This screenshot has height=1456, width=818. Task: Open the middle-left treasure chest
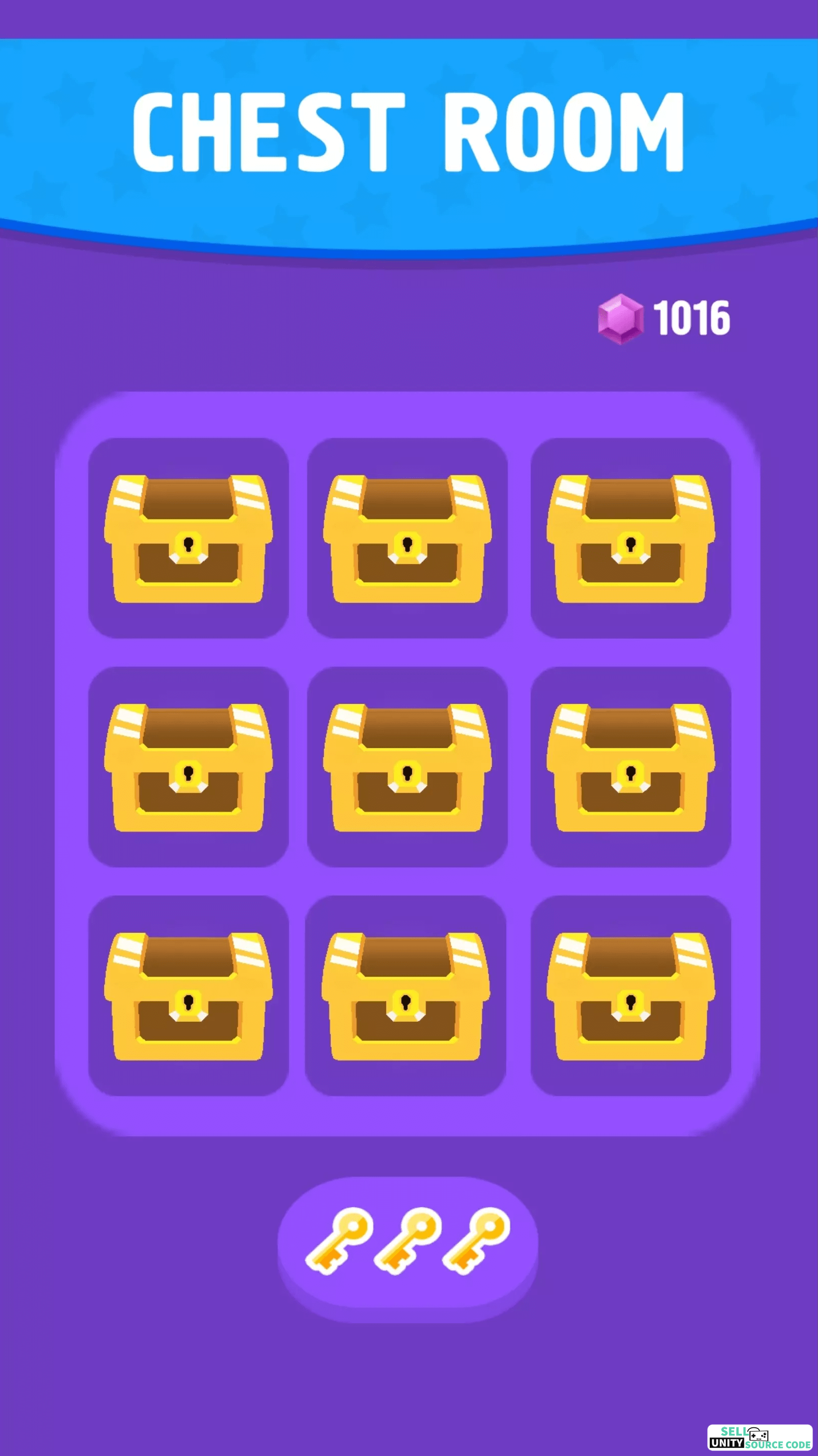[188, 768]
